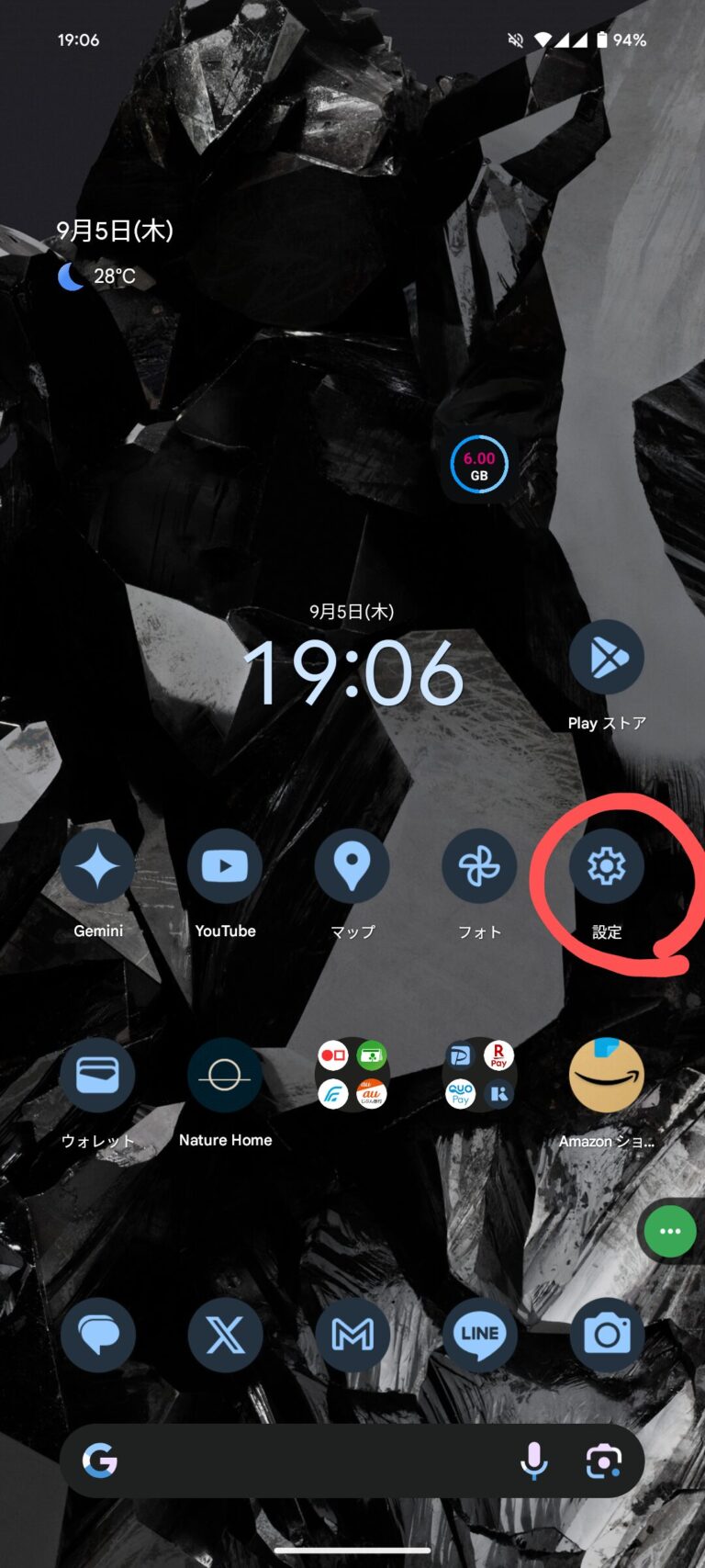Launch the X app

225,1335
